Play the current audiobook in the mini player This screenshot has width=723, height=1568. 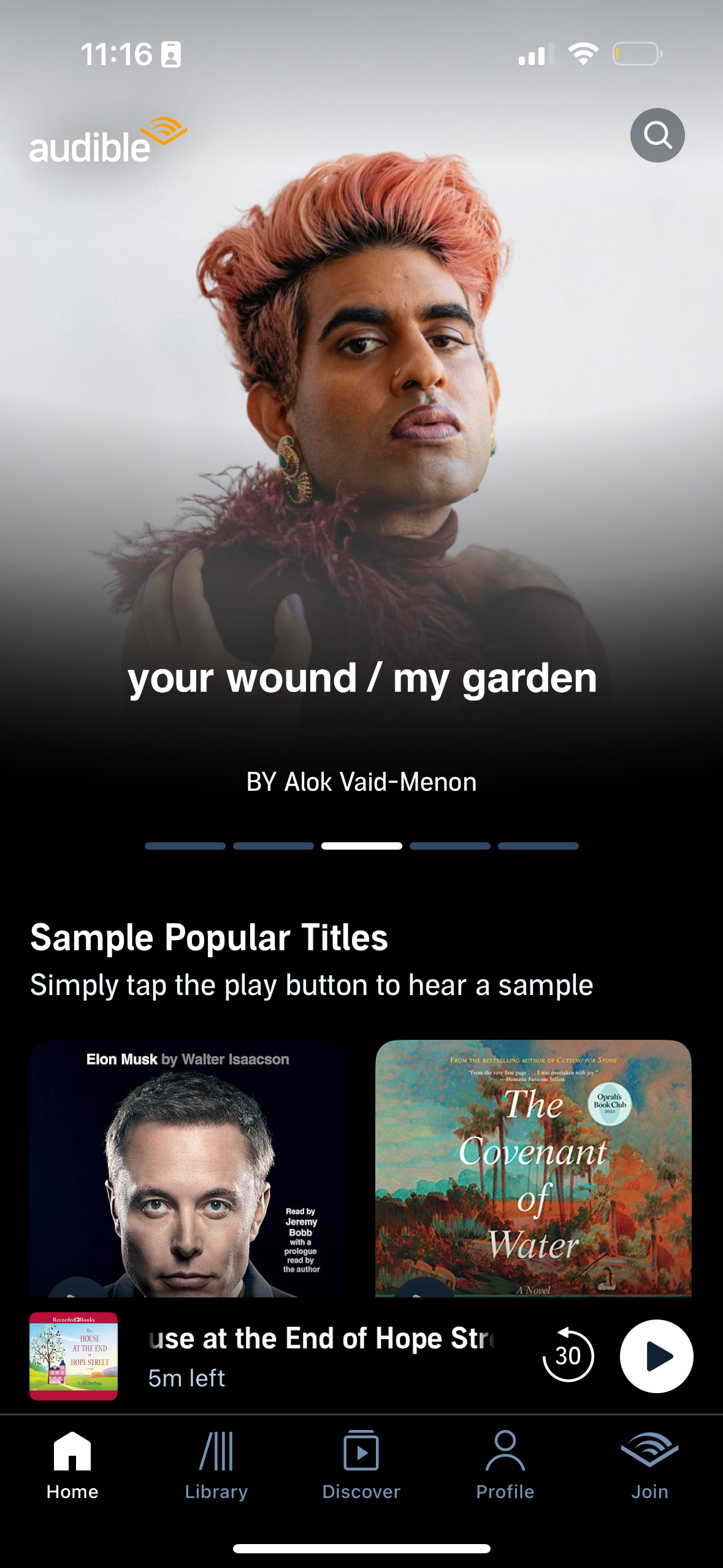656,1356
